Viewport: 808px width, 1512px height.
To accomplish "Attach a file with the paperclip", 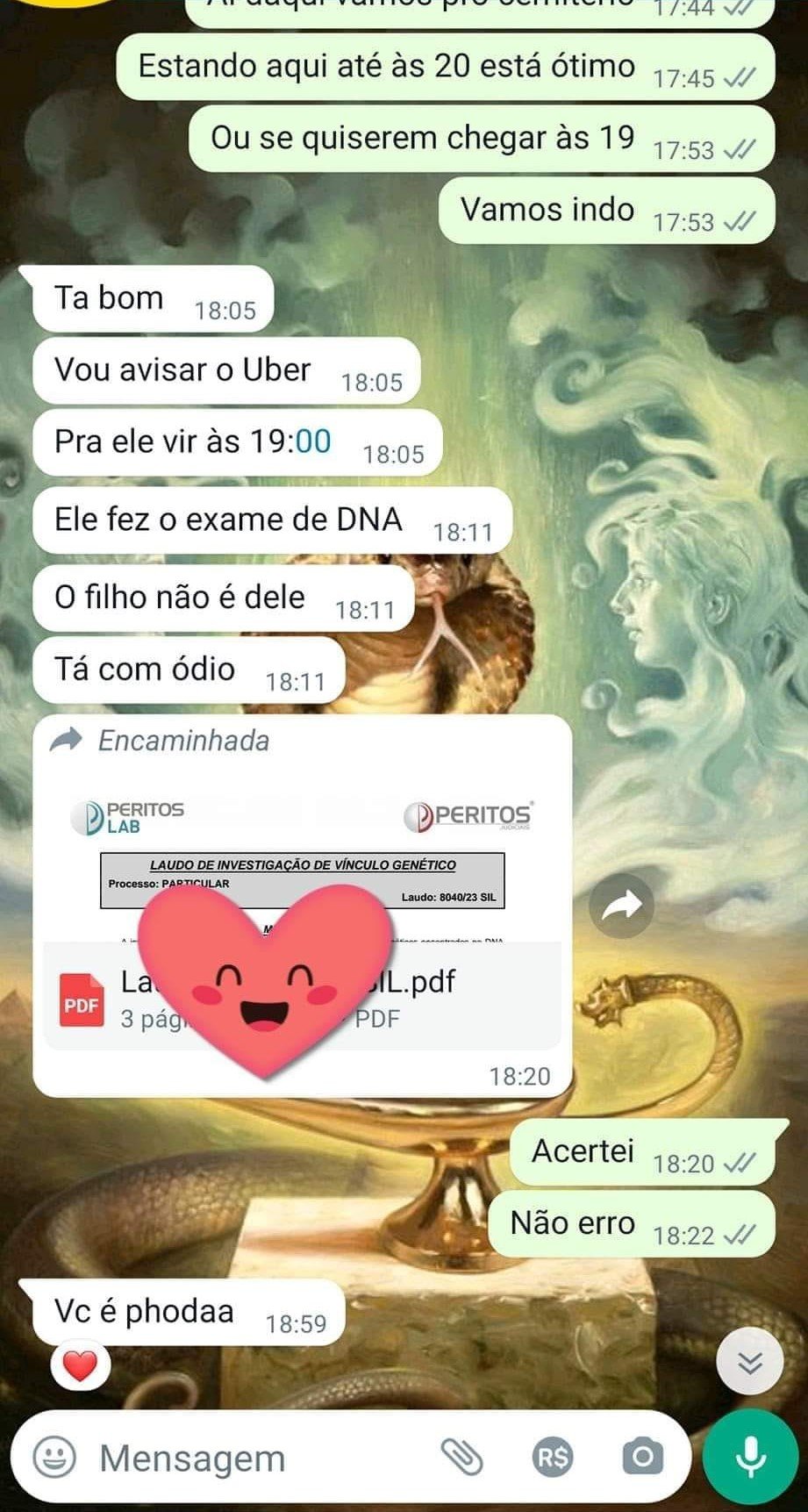I will (x=462, y=1458).
